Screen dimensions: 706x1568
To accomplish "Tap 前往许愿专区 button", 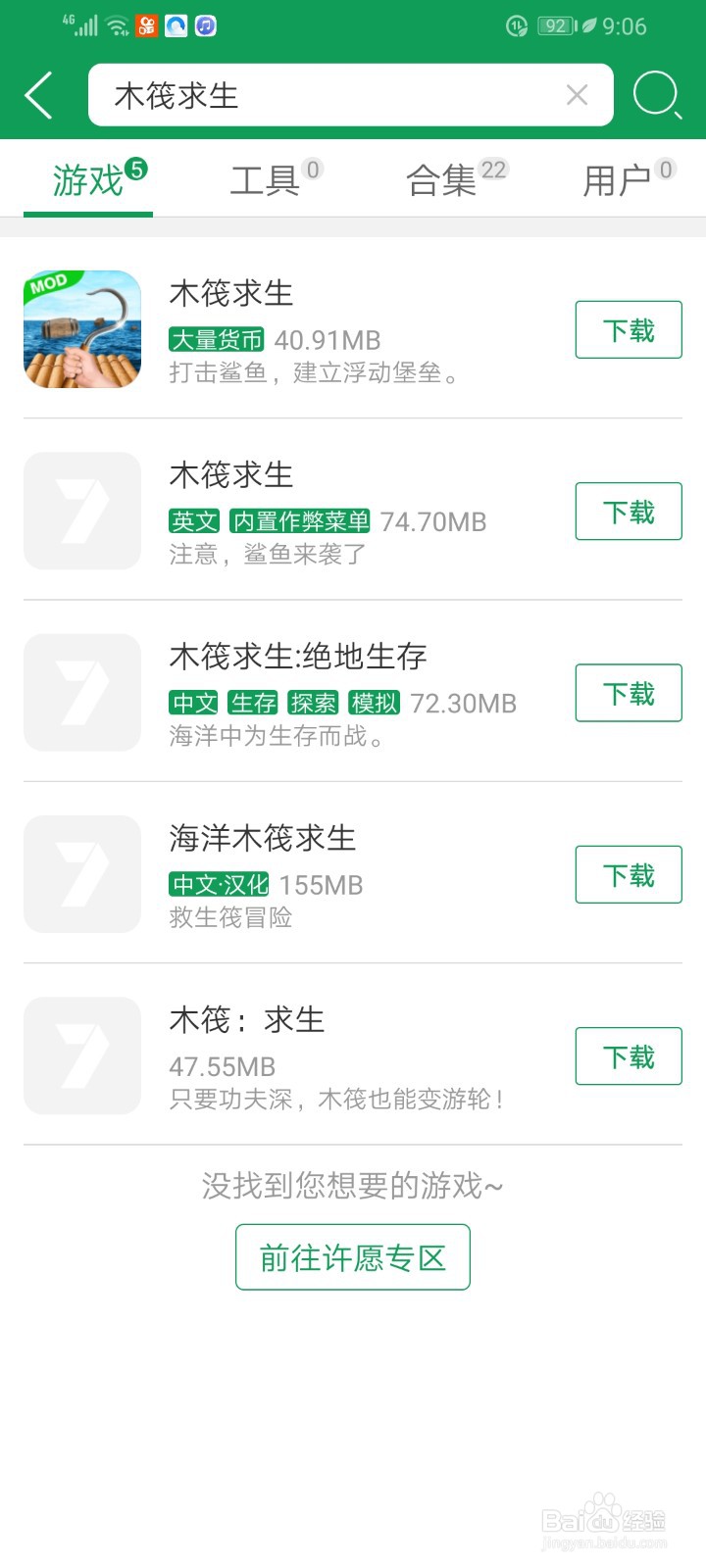I will [x=352, y=1256].
